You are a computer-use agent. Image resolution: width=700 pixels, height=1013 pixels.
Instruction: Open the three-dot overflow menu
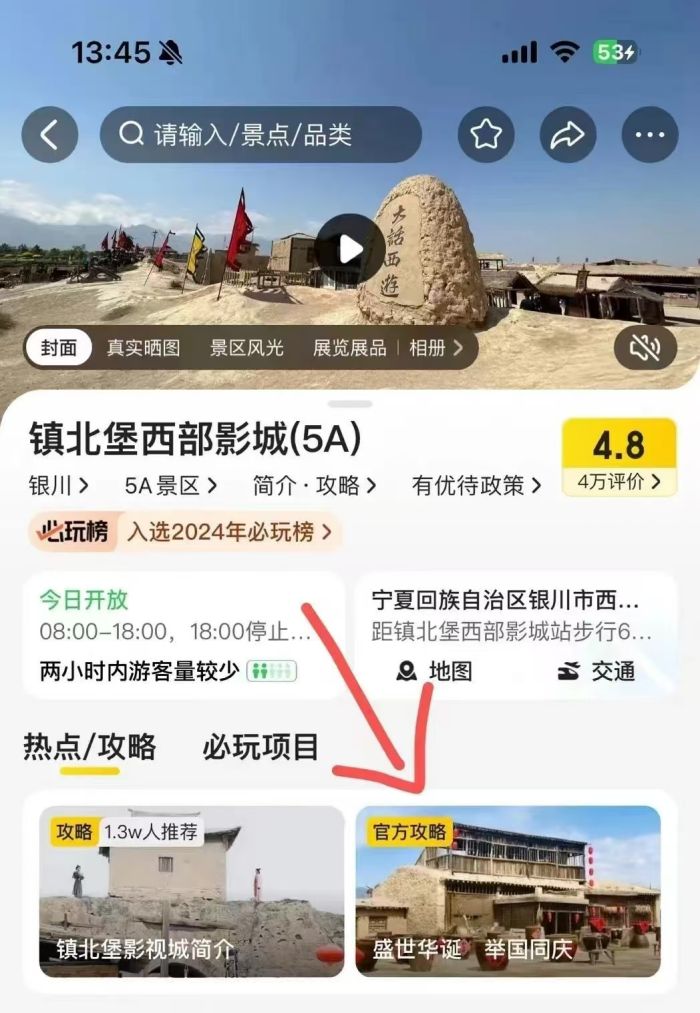(649, 134)
